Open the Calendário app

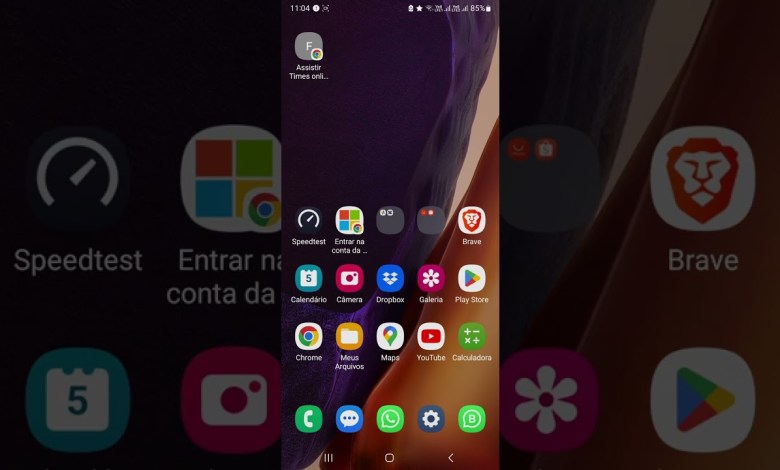coord(309,278)
